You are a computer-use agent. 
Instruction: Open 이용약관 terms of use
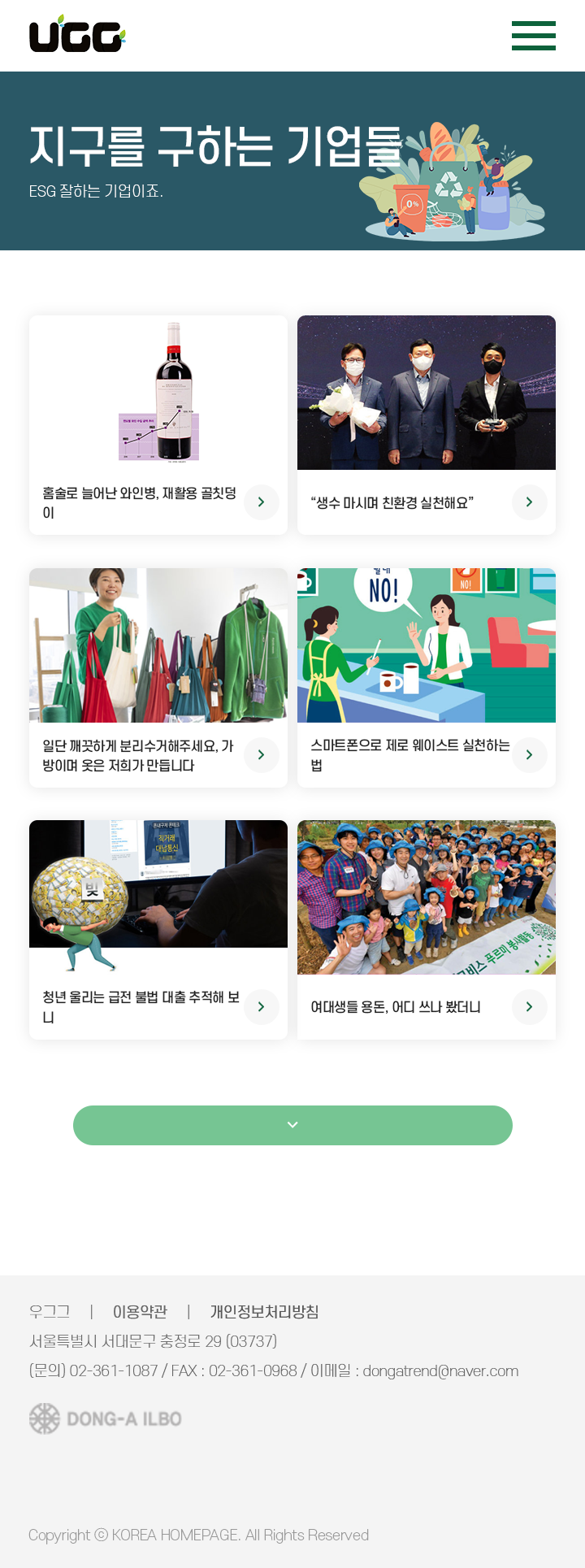(x=140, y=1311)
